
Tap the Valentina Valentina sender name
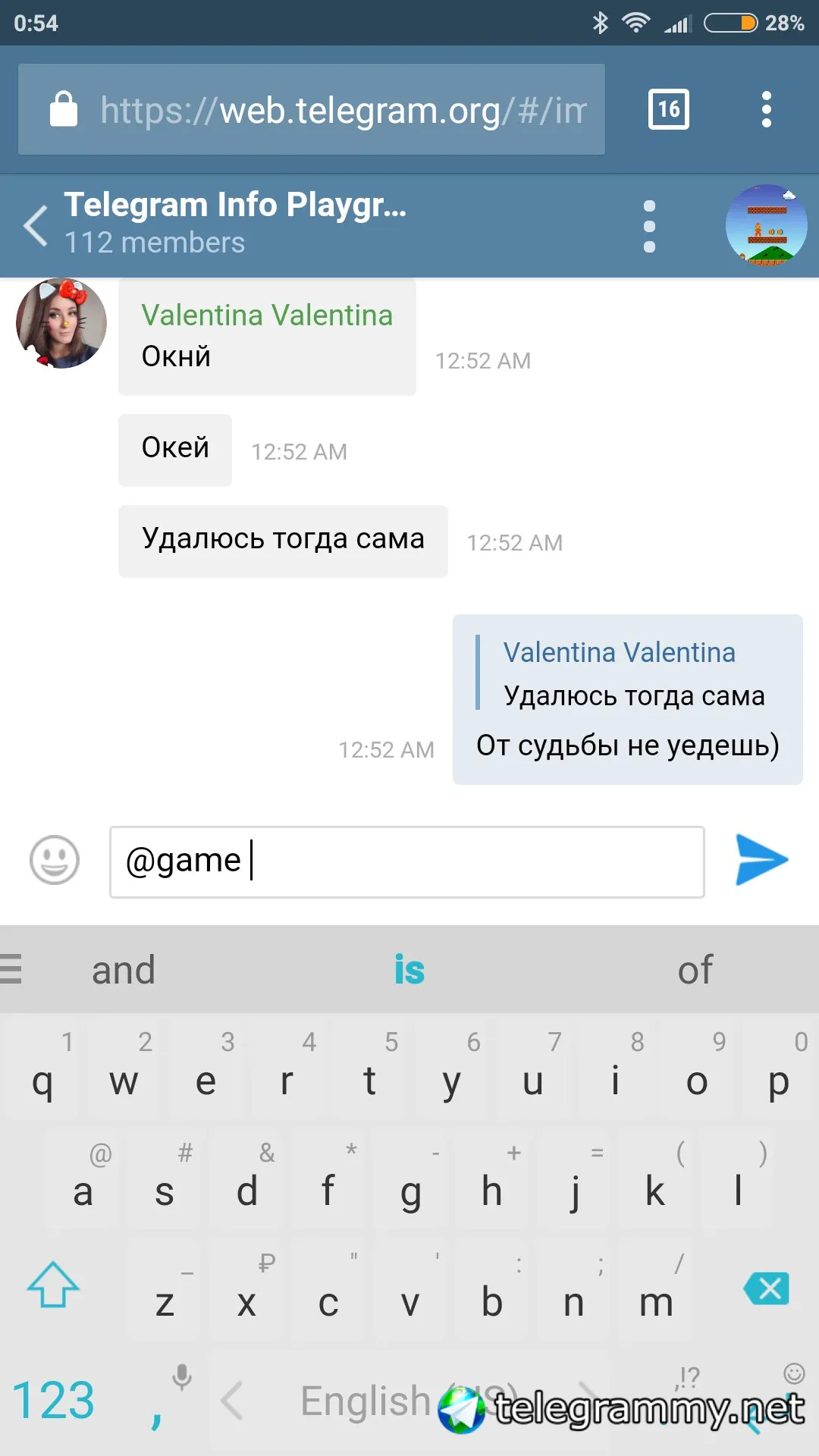[x=267, y=315]
